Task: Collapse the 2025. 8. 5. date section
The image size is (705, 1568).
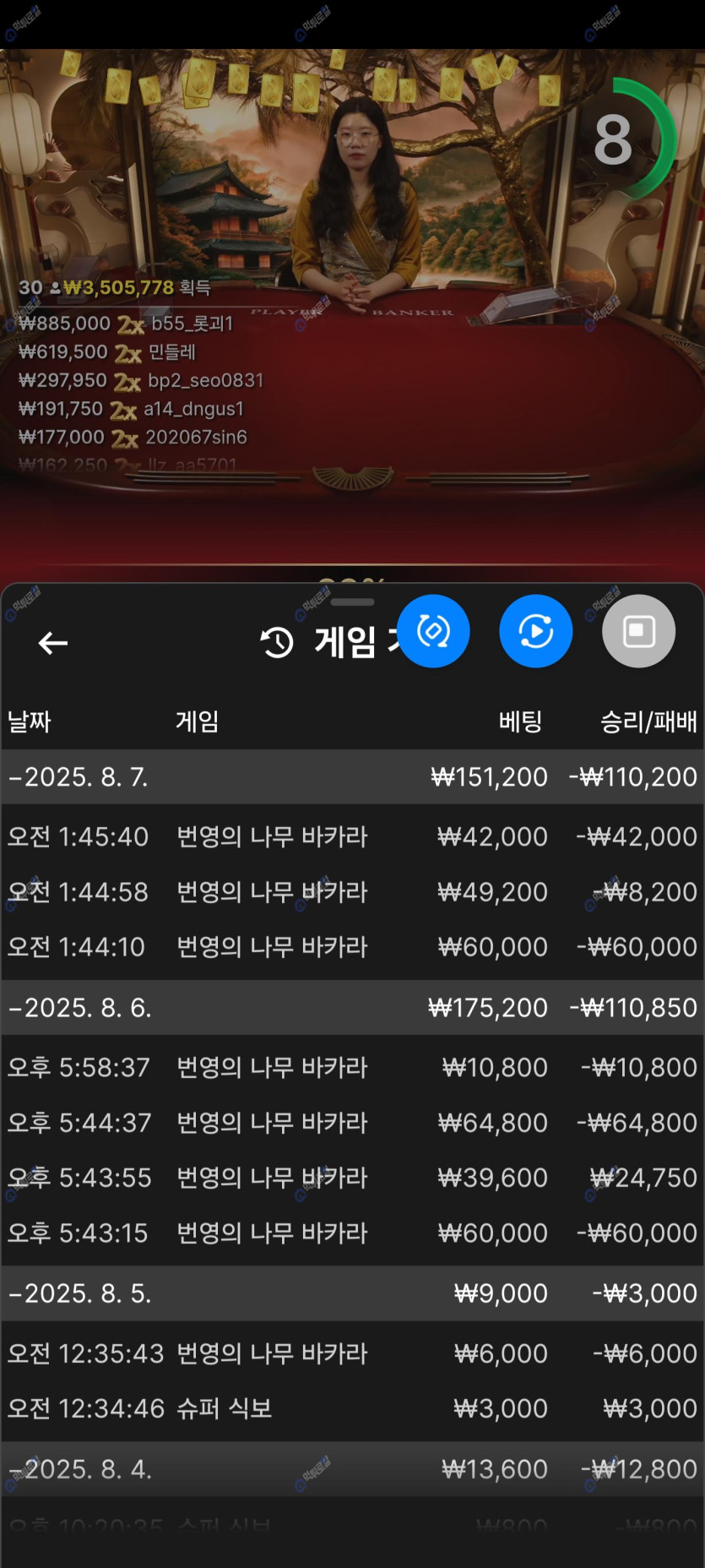Action: tap(81, 1293)
